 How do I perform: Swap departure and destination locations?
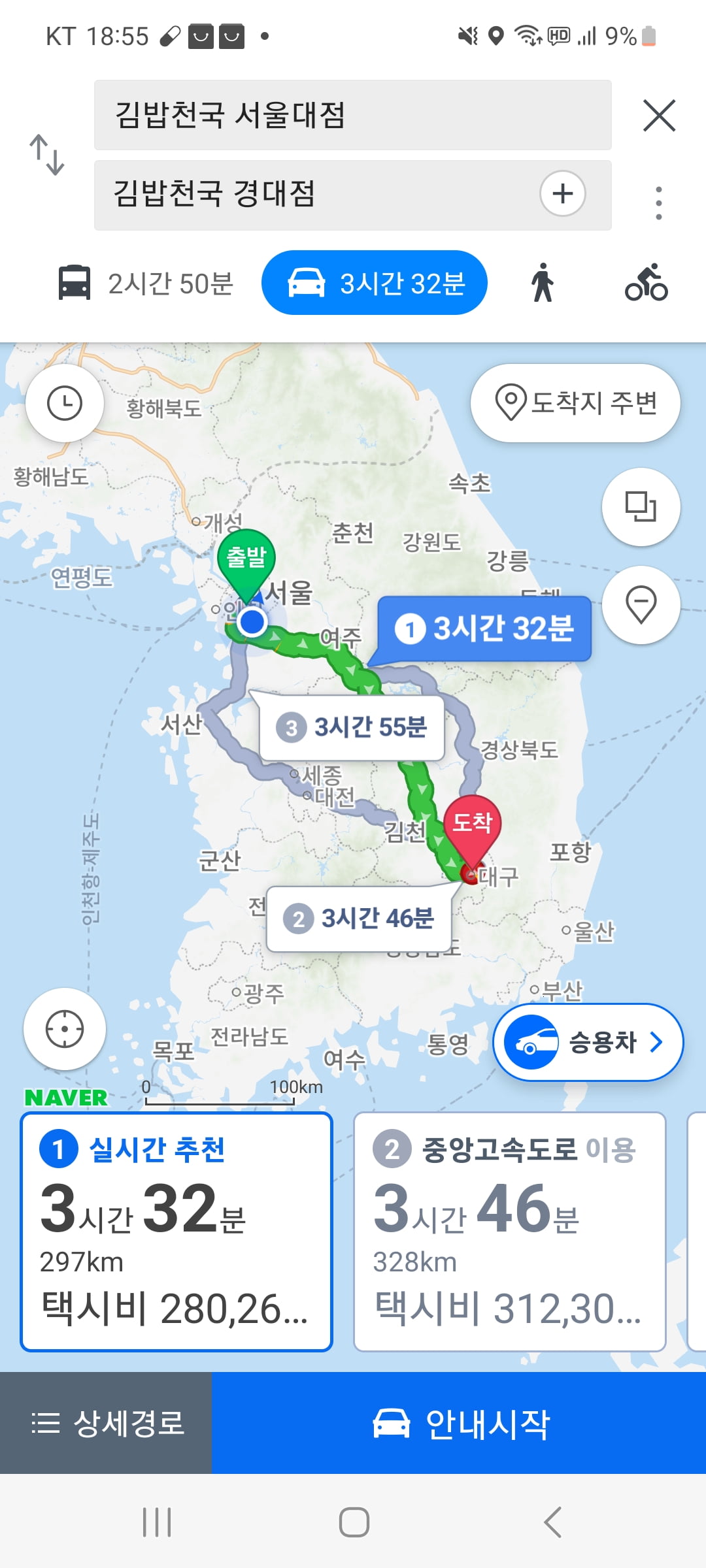click(47, 155)
